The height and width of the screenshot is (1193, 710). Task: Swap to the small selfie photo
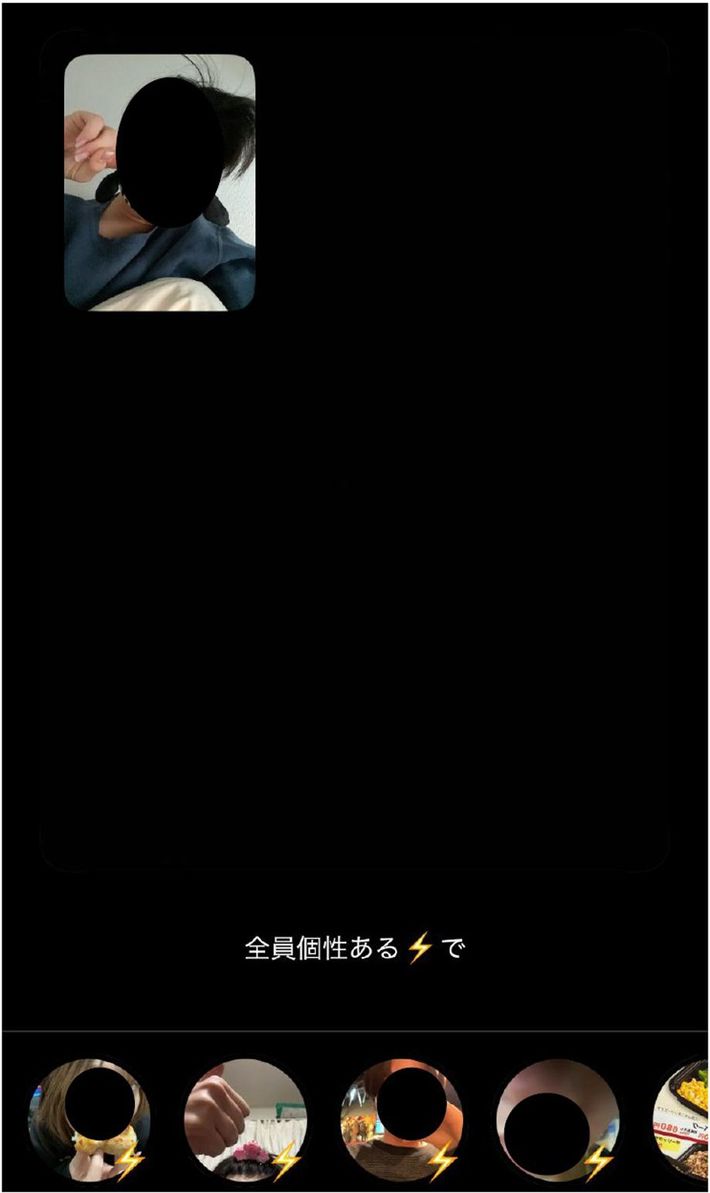point(160,182)
